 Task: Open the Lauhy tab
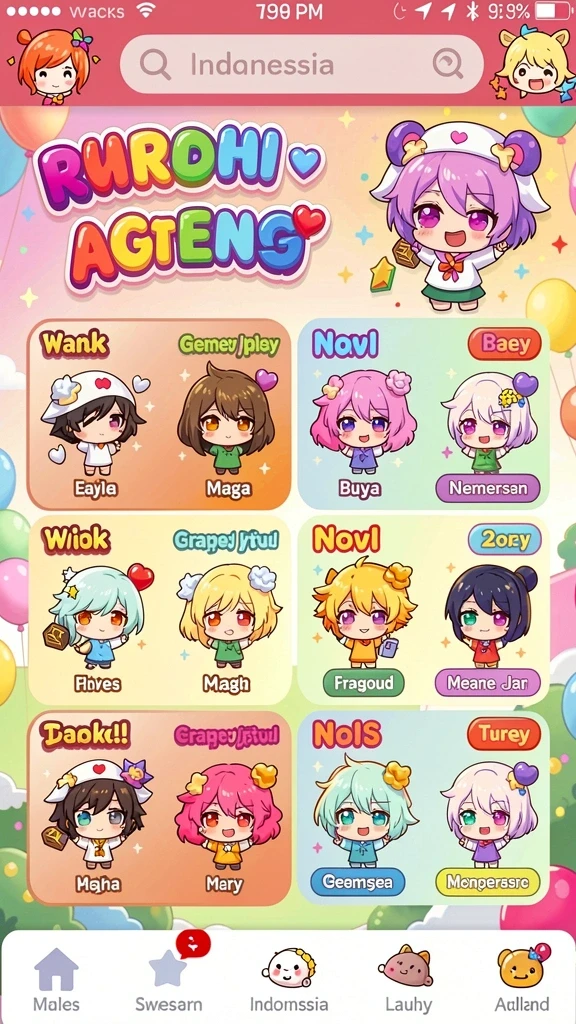click(407, 980)
